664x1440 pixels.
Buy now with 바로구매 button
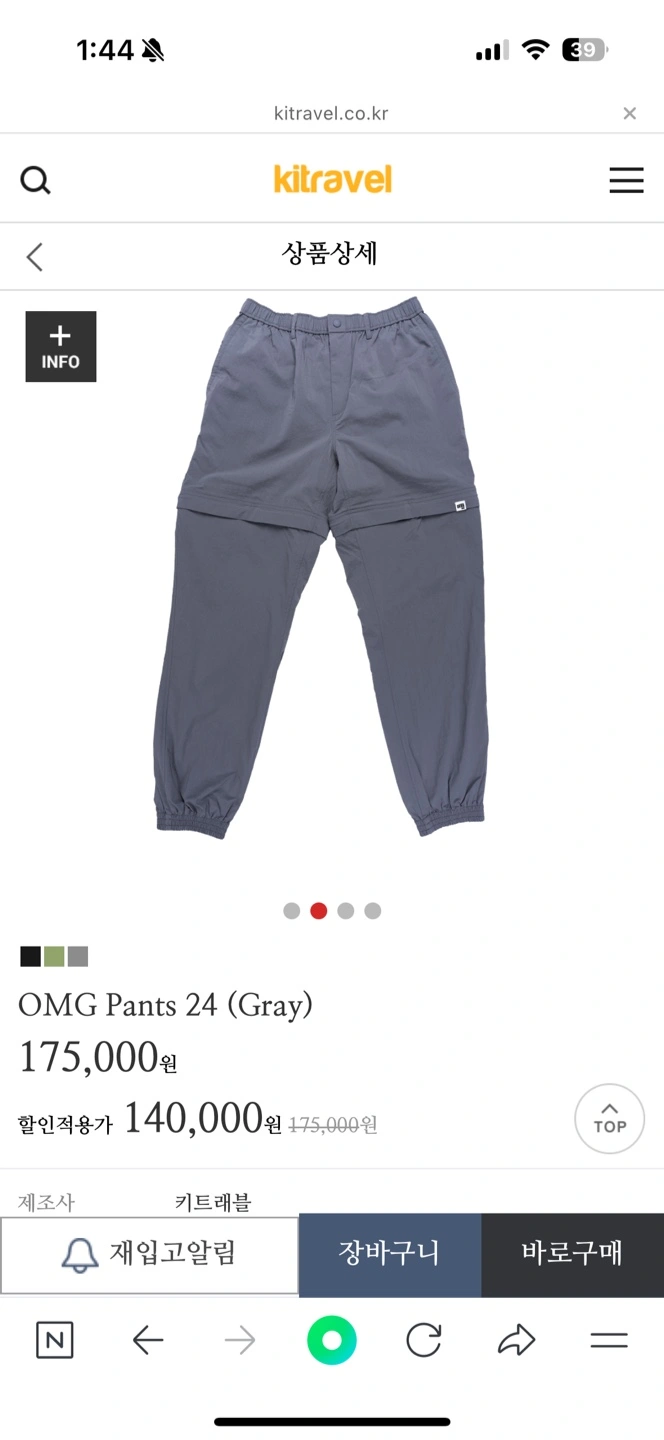pos(573,1255)
